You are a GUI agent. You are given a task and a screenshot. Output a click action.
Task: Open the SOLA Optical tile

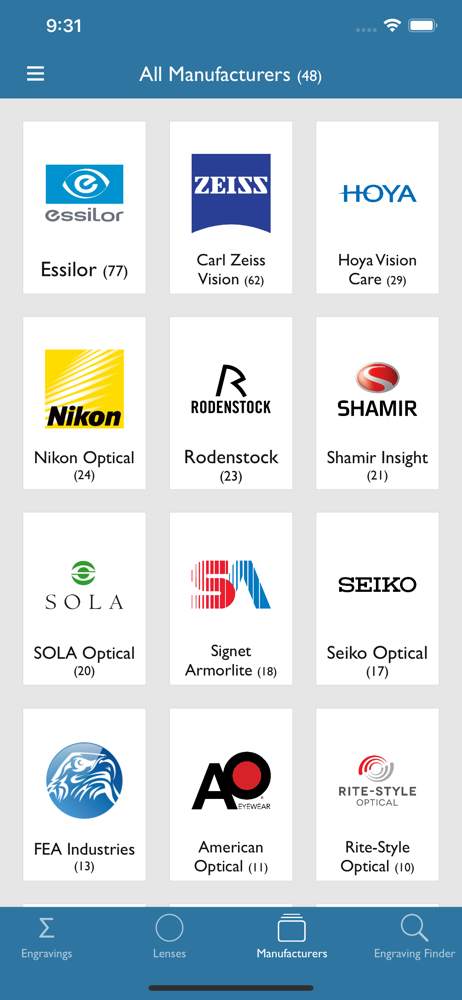pyautogui.click(x=84, y=599)
